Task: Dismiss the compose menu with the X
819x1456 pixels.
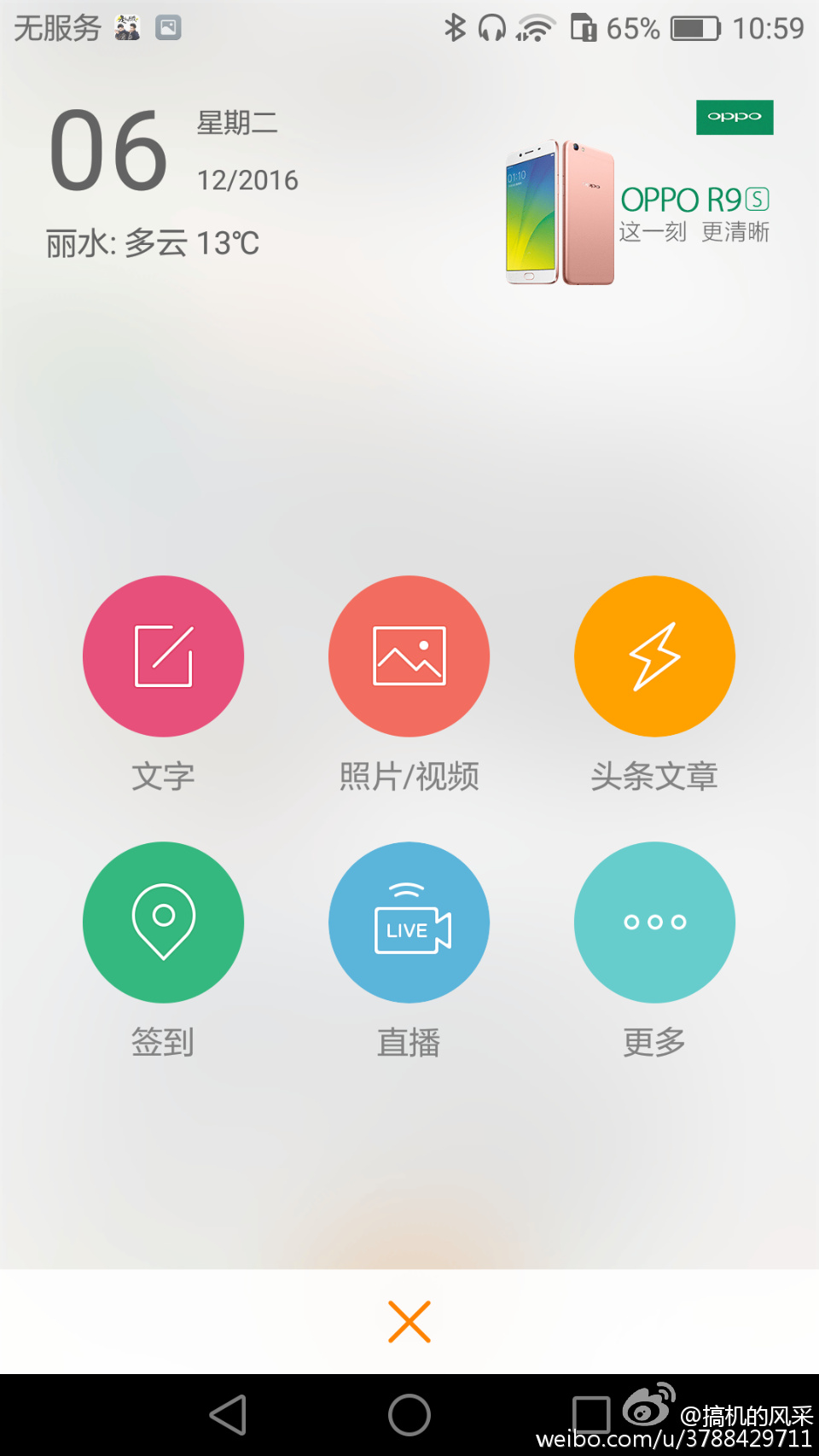Action: click(x=409, y=1321)
